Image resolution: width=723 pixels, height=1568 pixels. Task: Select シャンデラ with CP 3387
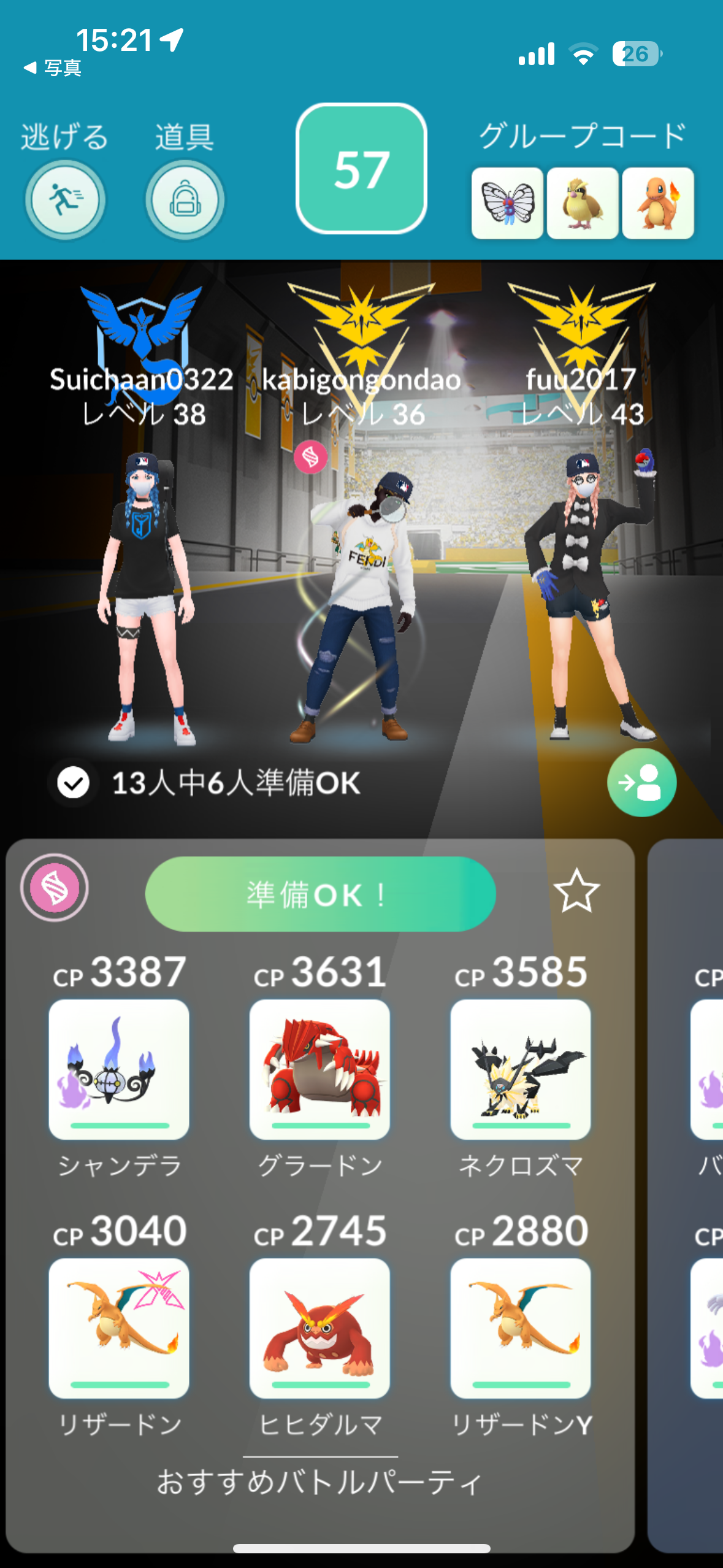coord(119,1069)
